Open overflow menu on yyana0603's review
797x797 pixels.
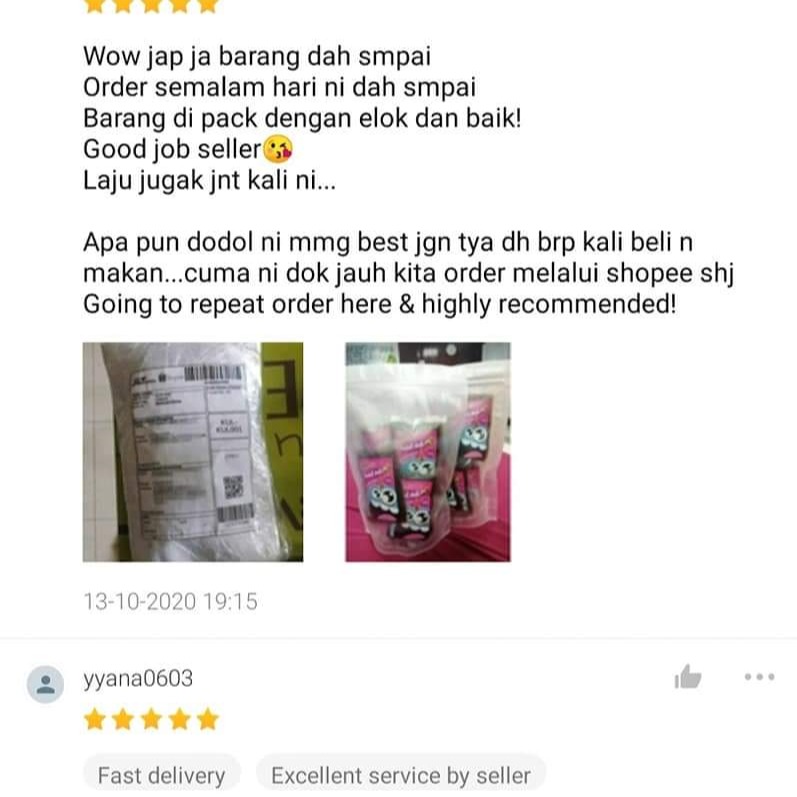tap(759, 677)
